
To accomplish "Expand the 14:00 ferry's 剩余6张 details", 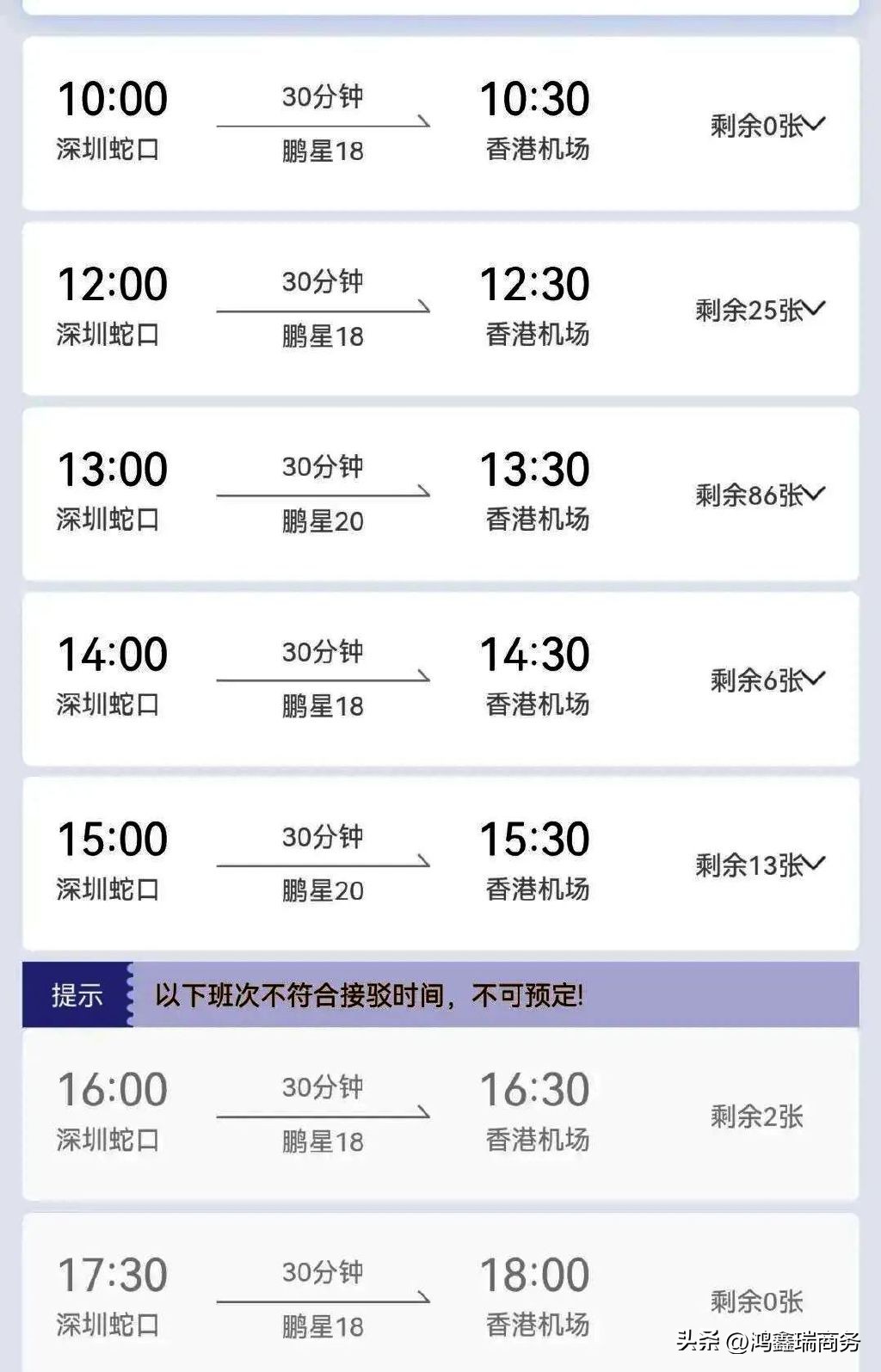I will click(761, 679).
